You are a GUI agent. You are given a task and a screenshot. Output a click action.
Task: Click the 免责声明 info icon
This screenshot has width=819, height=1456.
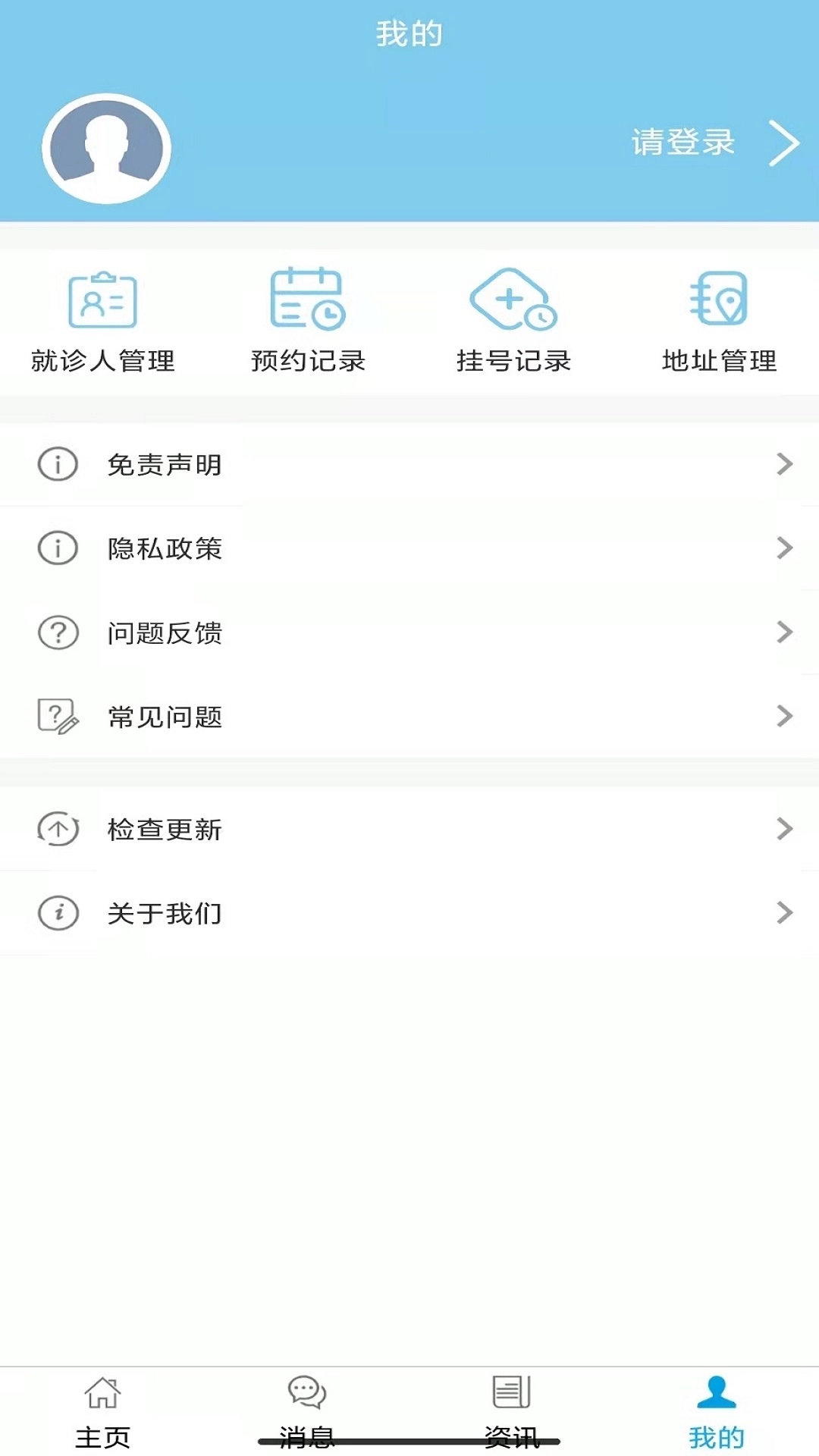point(59,466)
